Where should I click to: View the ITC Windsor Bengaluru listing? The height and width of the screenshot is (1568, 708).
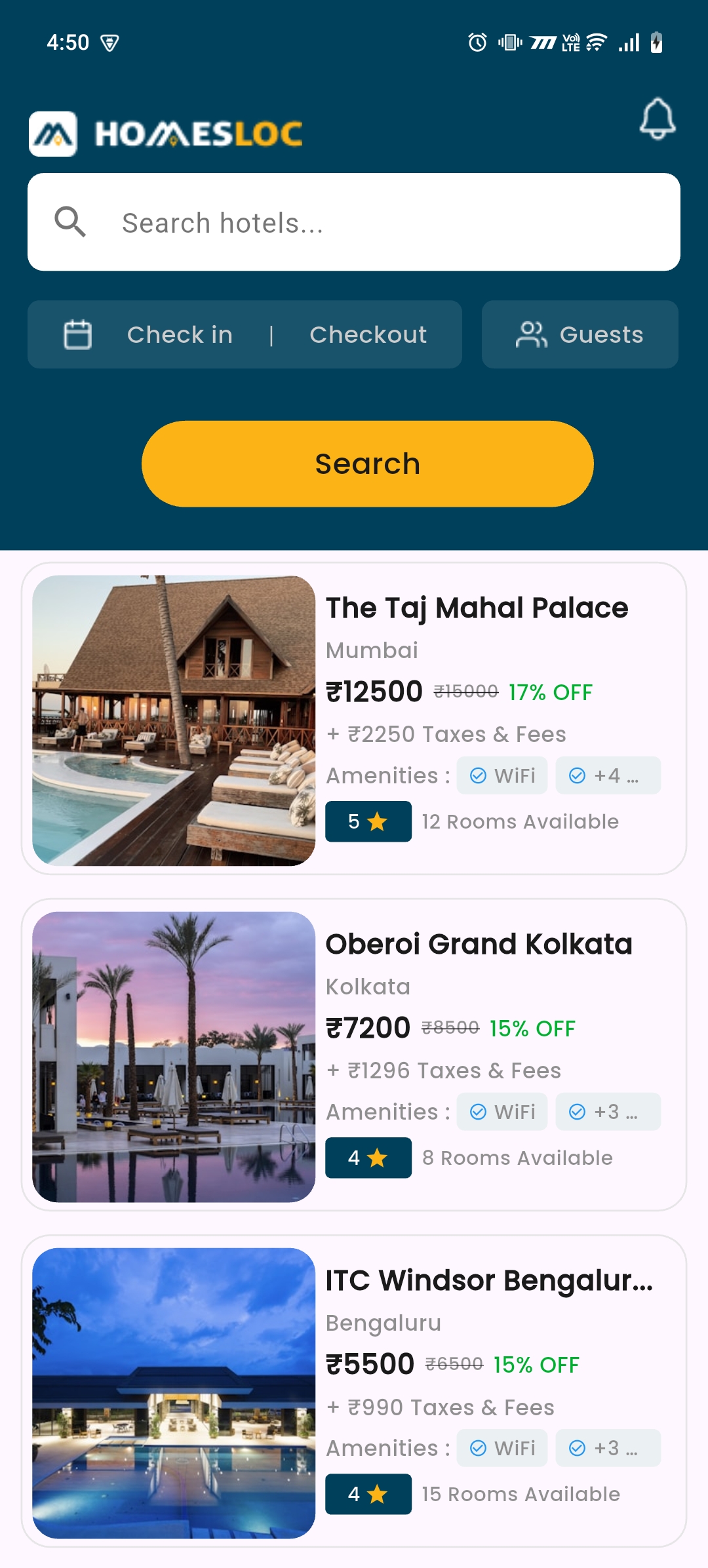(x=488, y=1281)
